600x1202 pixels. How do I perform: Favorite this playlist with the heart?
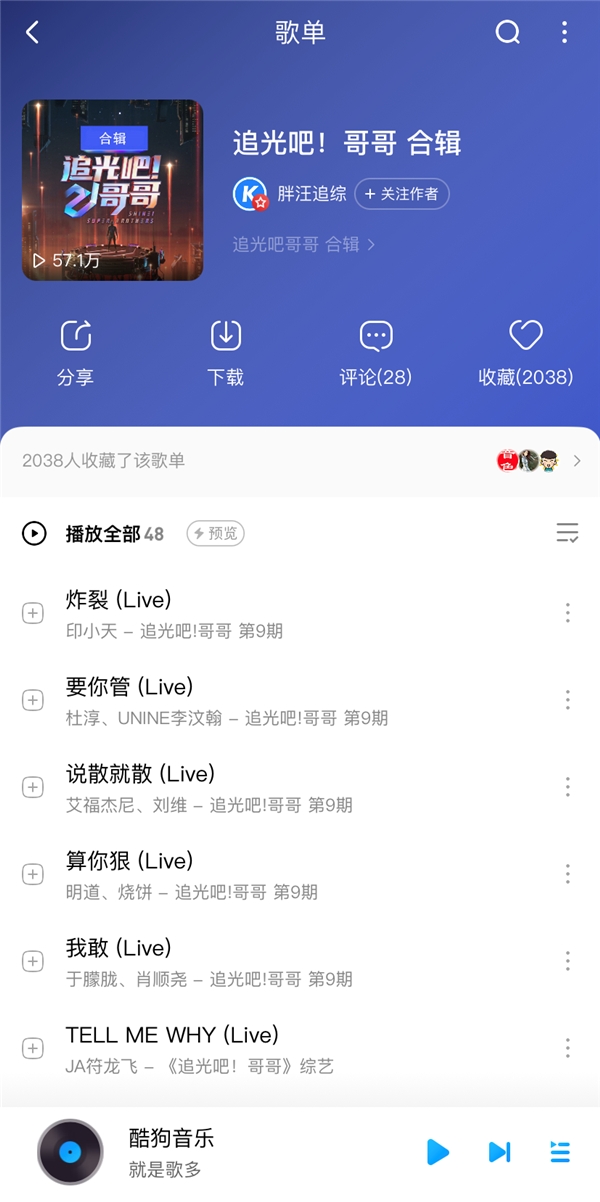coord(526,352)
